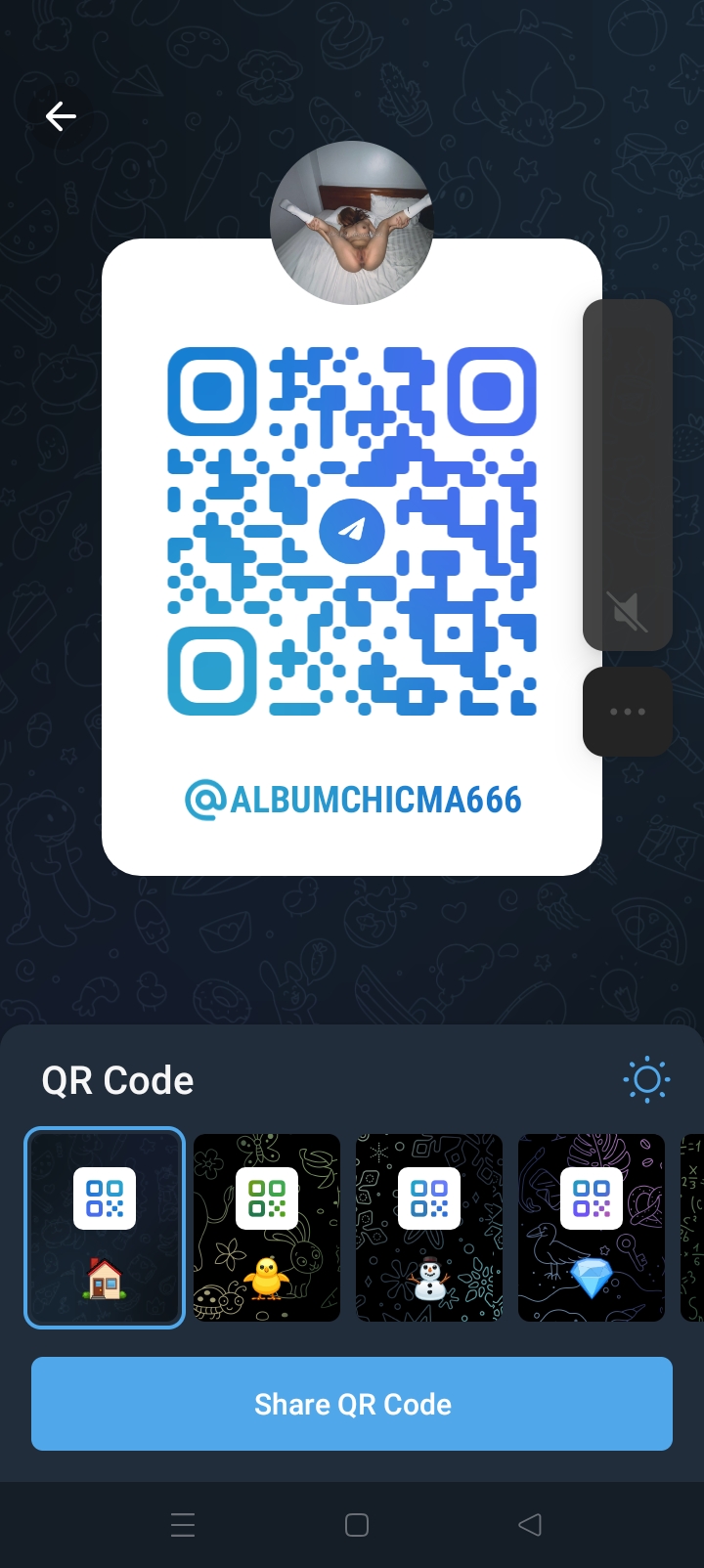Open recent apps from navigation bar
This screenshot has width=704, height=1568.
(x=183, y=1525)
